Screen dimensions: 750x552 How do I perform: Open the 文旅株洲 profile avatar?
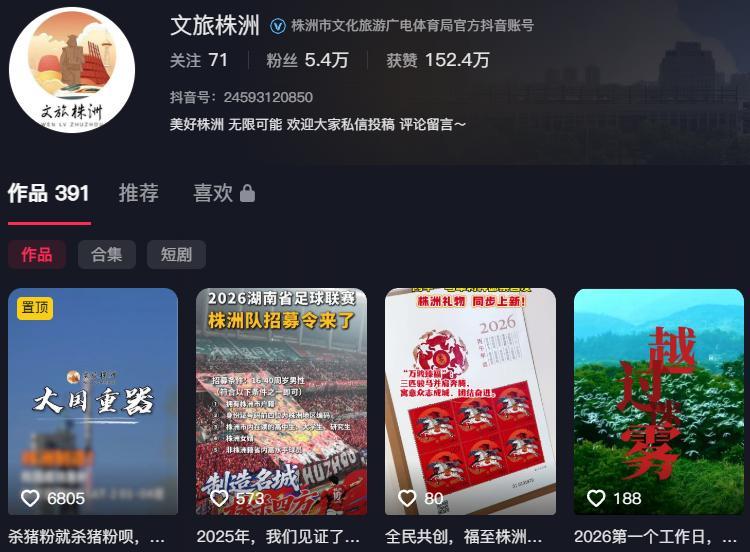(72, 70)
